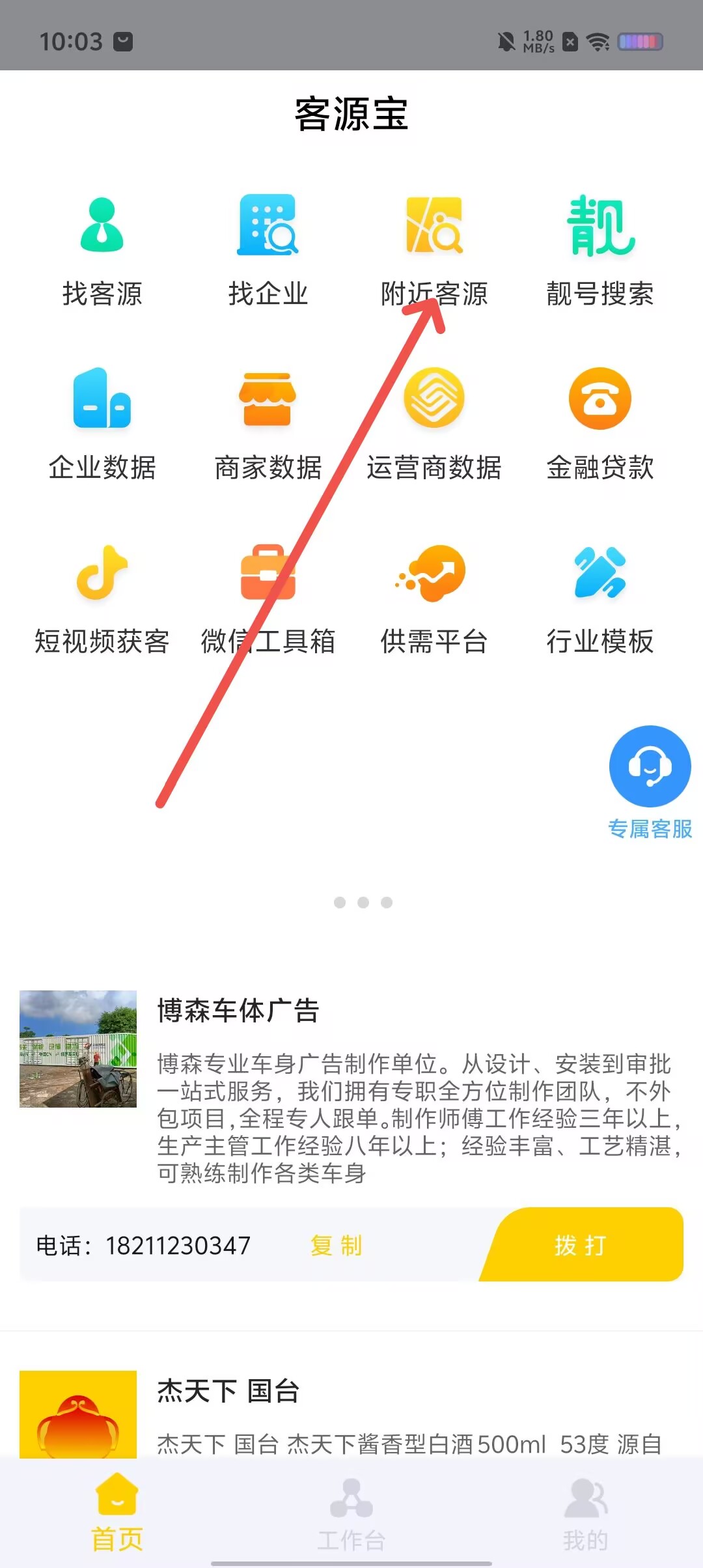Open 运营商数据 section
703x1568 pixels.
coord(434,425)
